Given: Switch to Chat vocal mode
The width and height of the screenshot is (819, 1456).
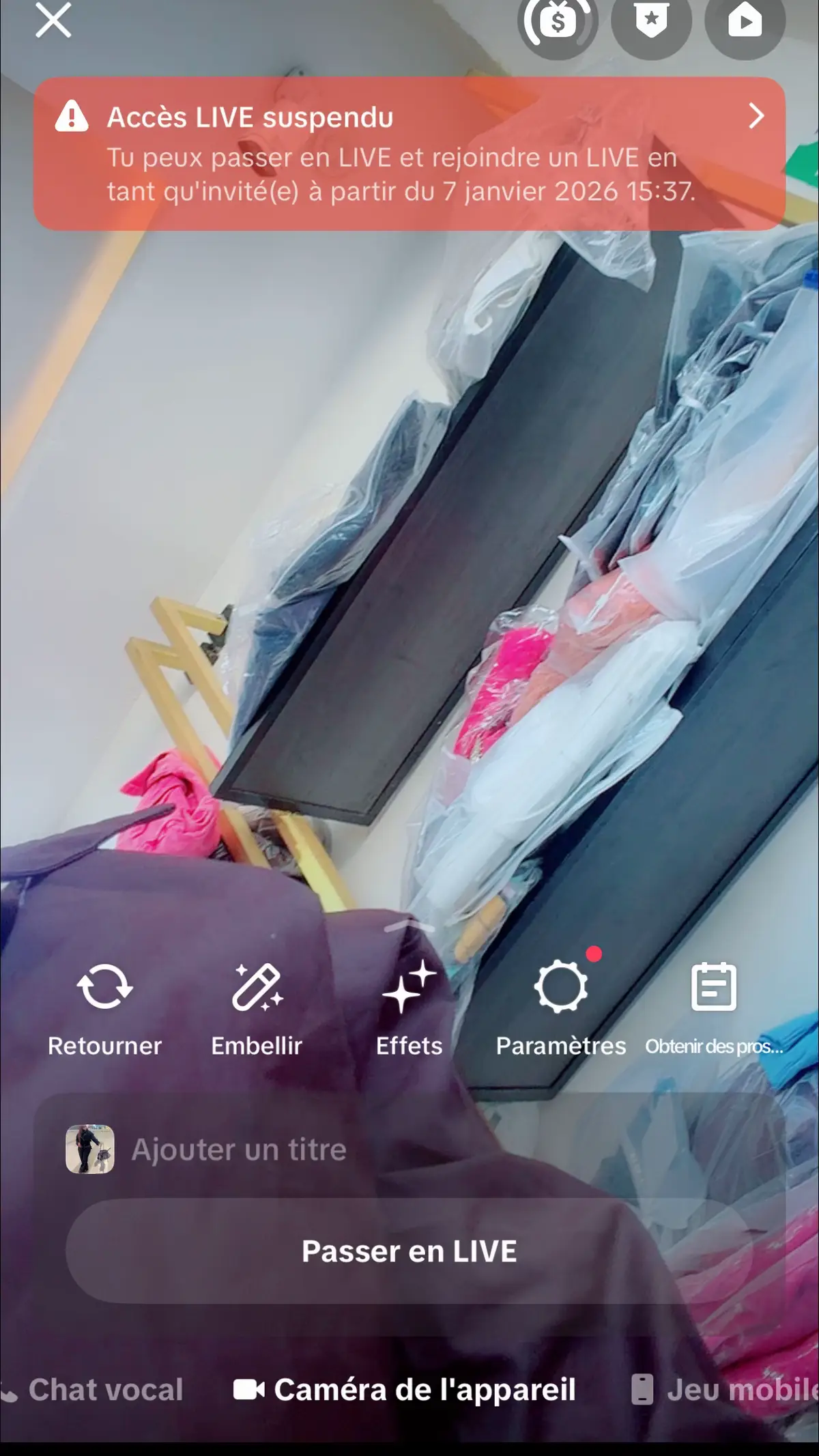Looking at the screenshot, I should click(106, 1390).
